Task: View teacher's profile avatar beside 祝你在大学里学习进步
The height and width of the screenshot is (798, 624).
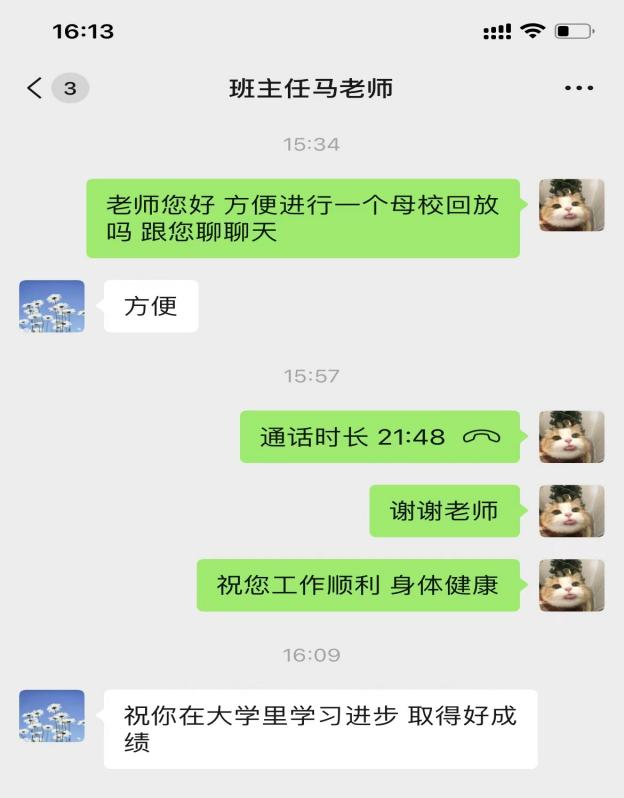Action: point(52,715)
